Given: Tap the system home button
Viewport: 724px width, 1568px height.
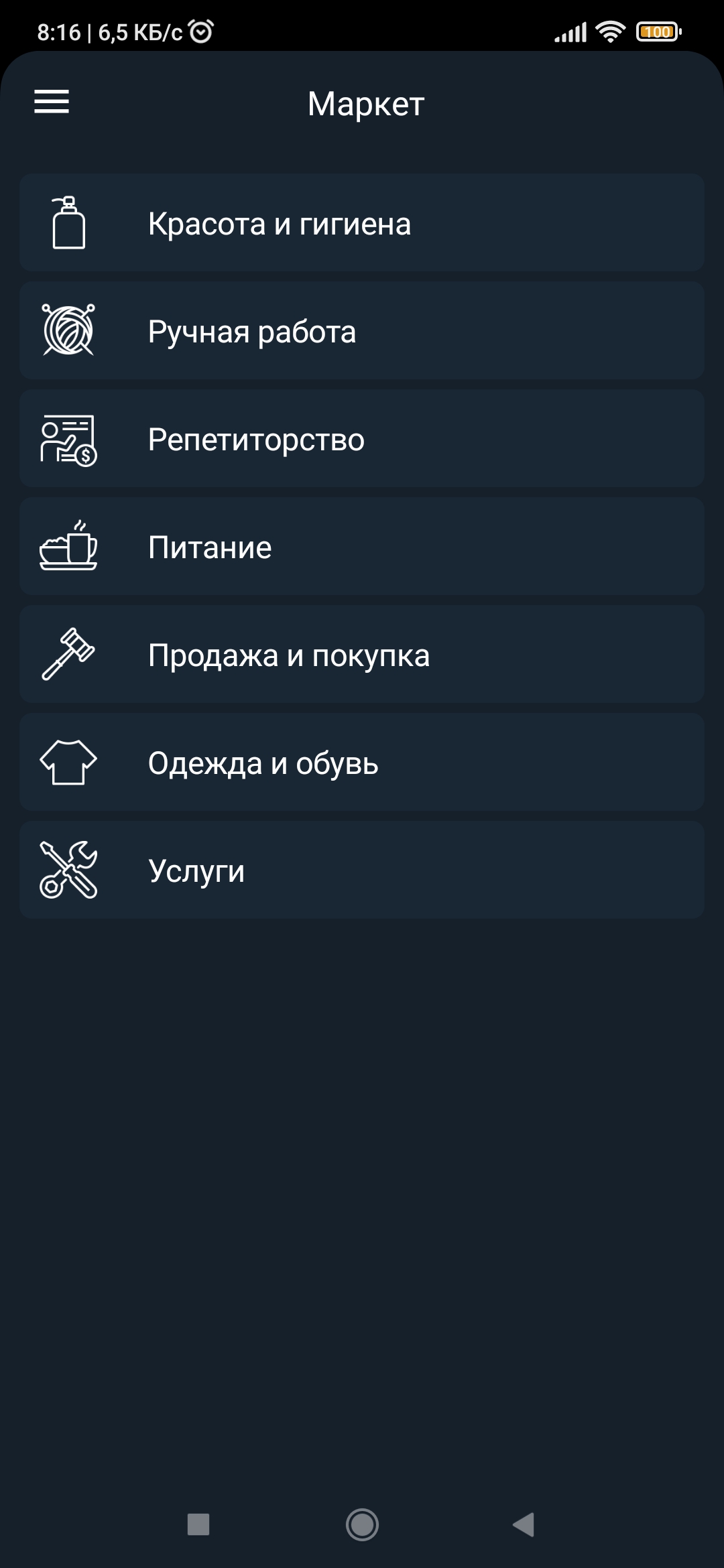Looking at the screenshot, I should point(362,1524).
